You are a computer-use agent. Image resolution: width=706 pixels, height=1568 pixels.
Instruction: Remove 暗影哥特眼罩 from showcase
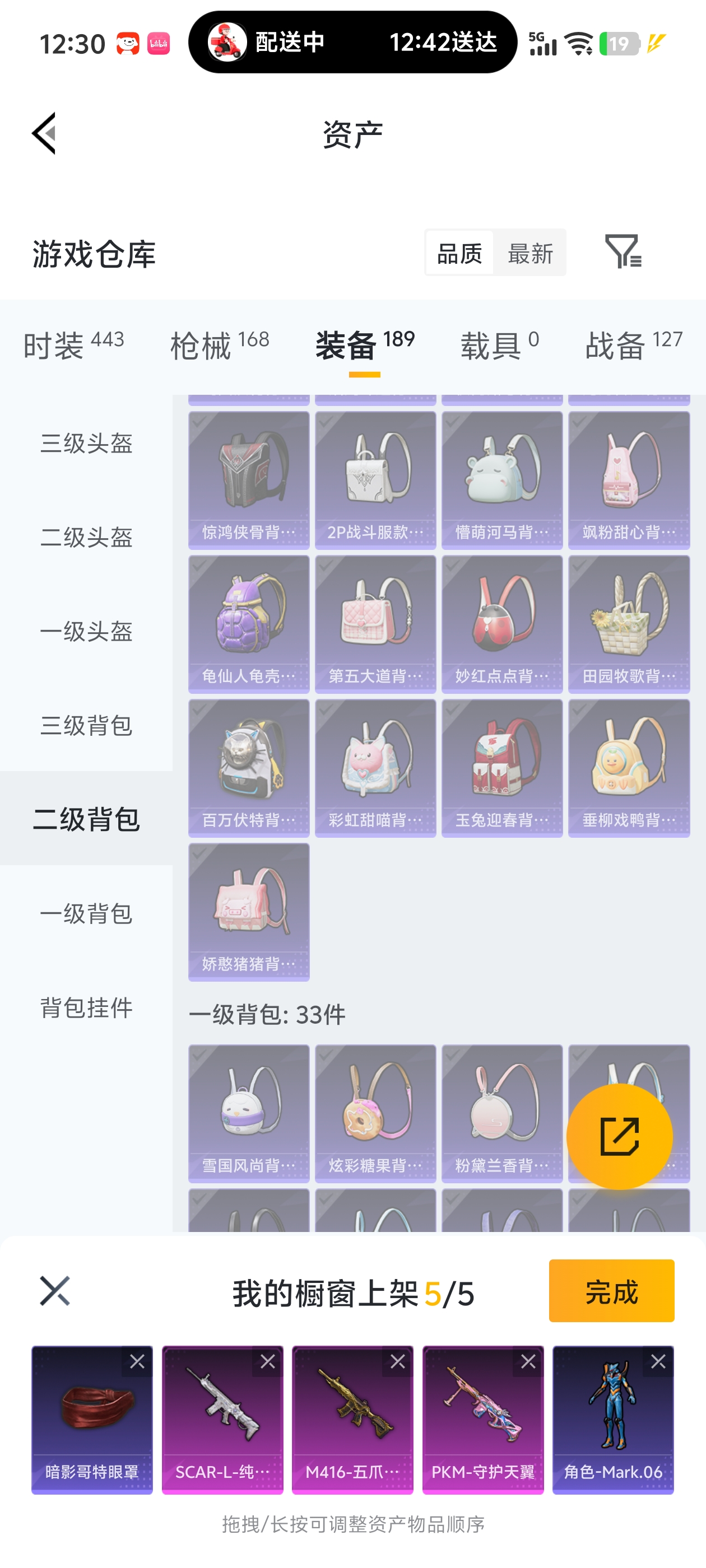tap(137, 1361)
